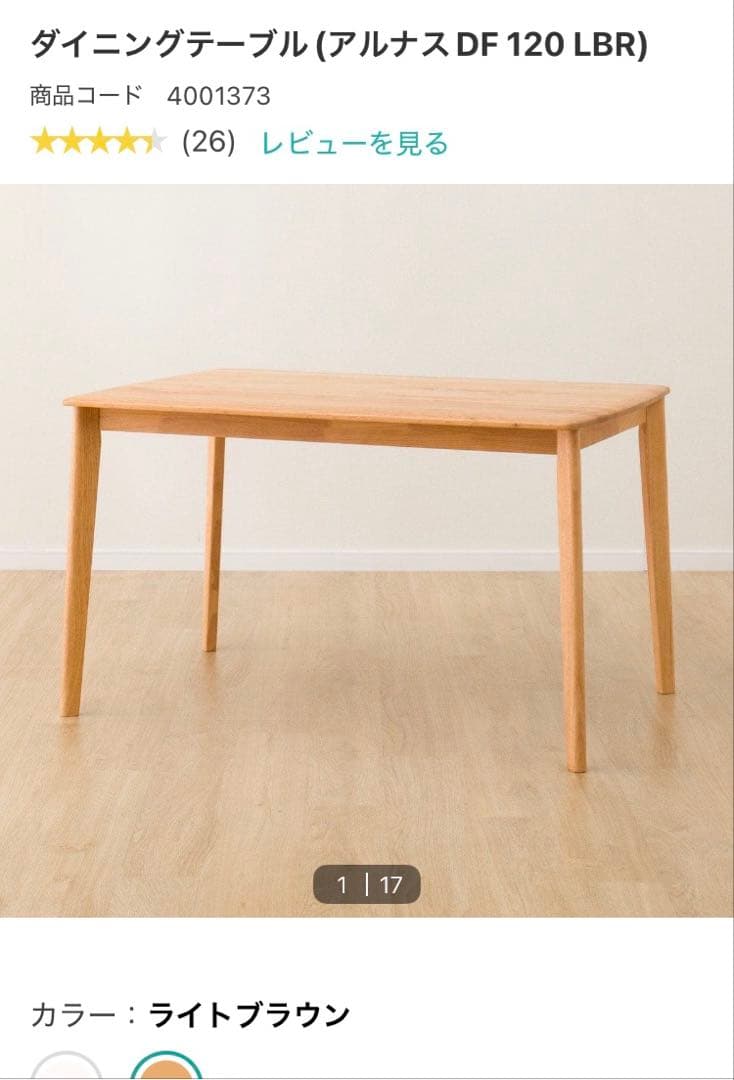This screenshot has height=1080, width=734.
Task: Choose the light brown color swatch
Action: pyautogui.click(x=166, y=1068)
